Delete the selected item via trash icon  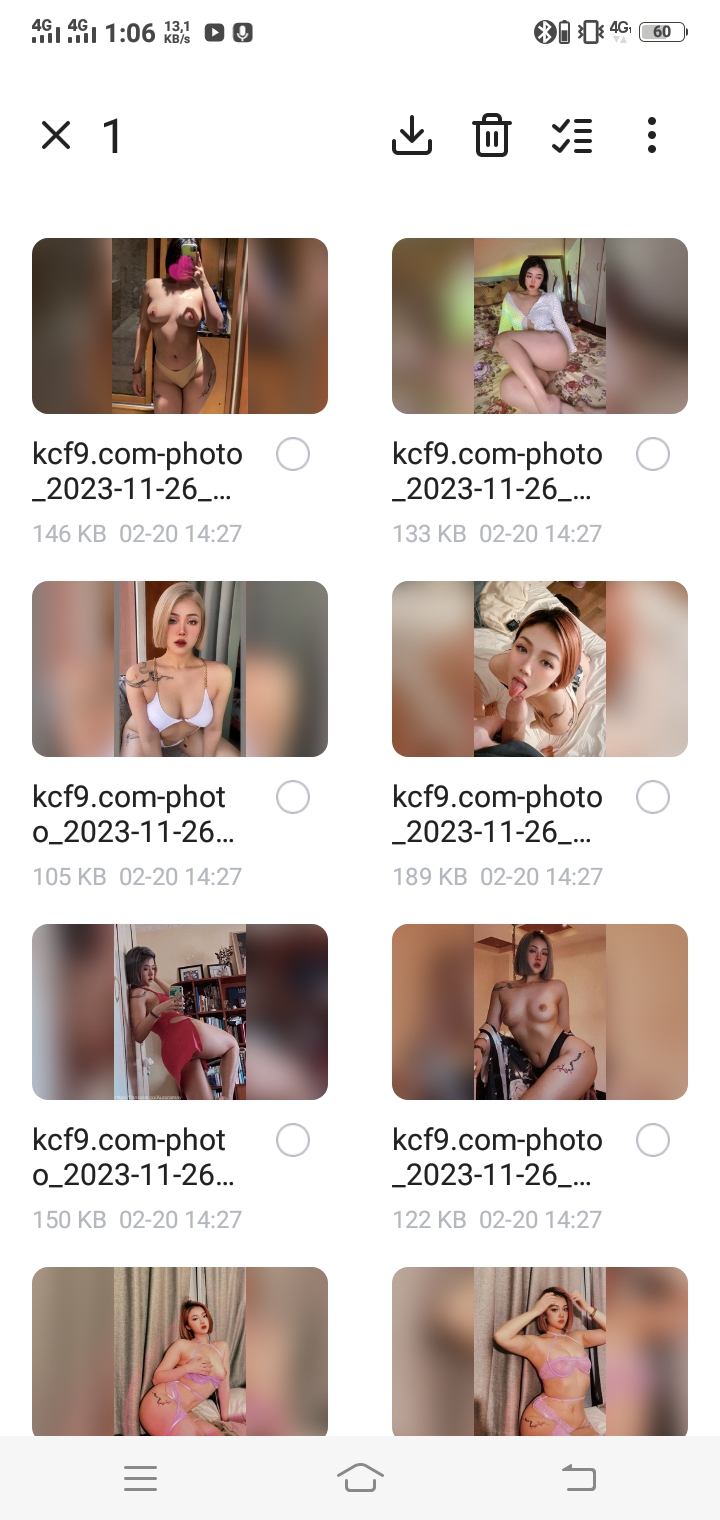[491, 135]
